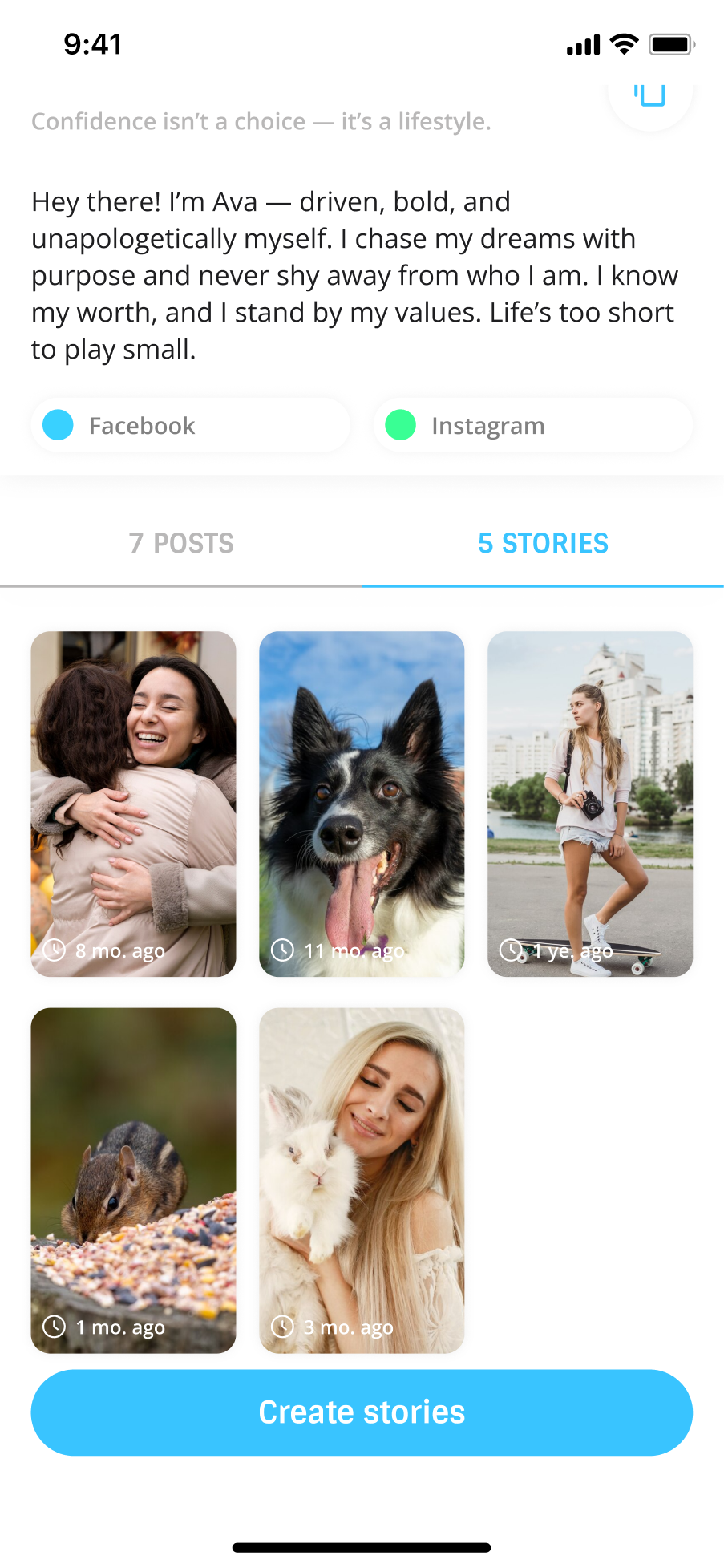View the chipmunk story from 1 mo. ago
Viewport: 724px width, 1568px height.
(134, 1181)
